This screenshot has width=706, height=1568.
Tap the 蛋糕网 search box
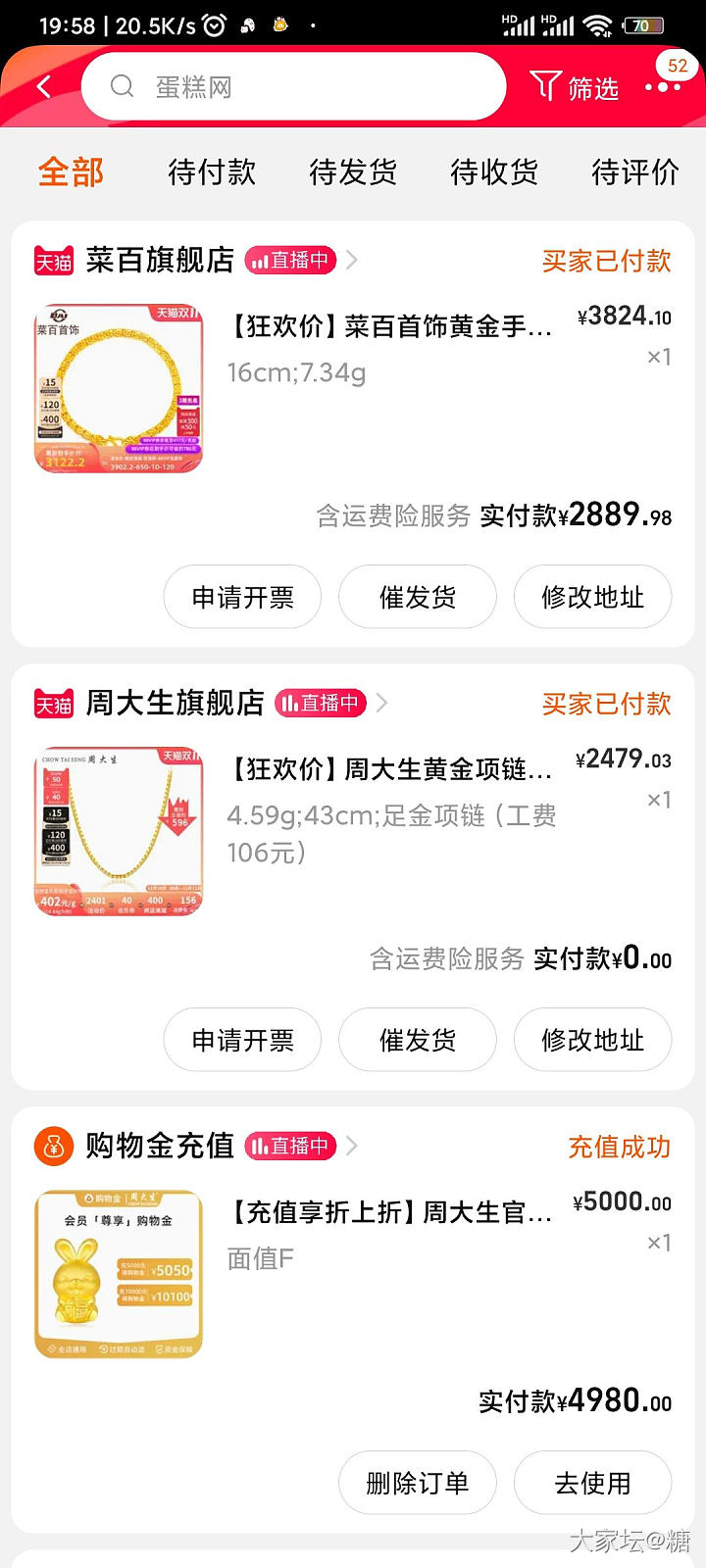coord(294,87)
